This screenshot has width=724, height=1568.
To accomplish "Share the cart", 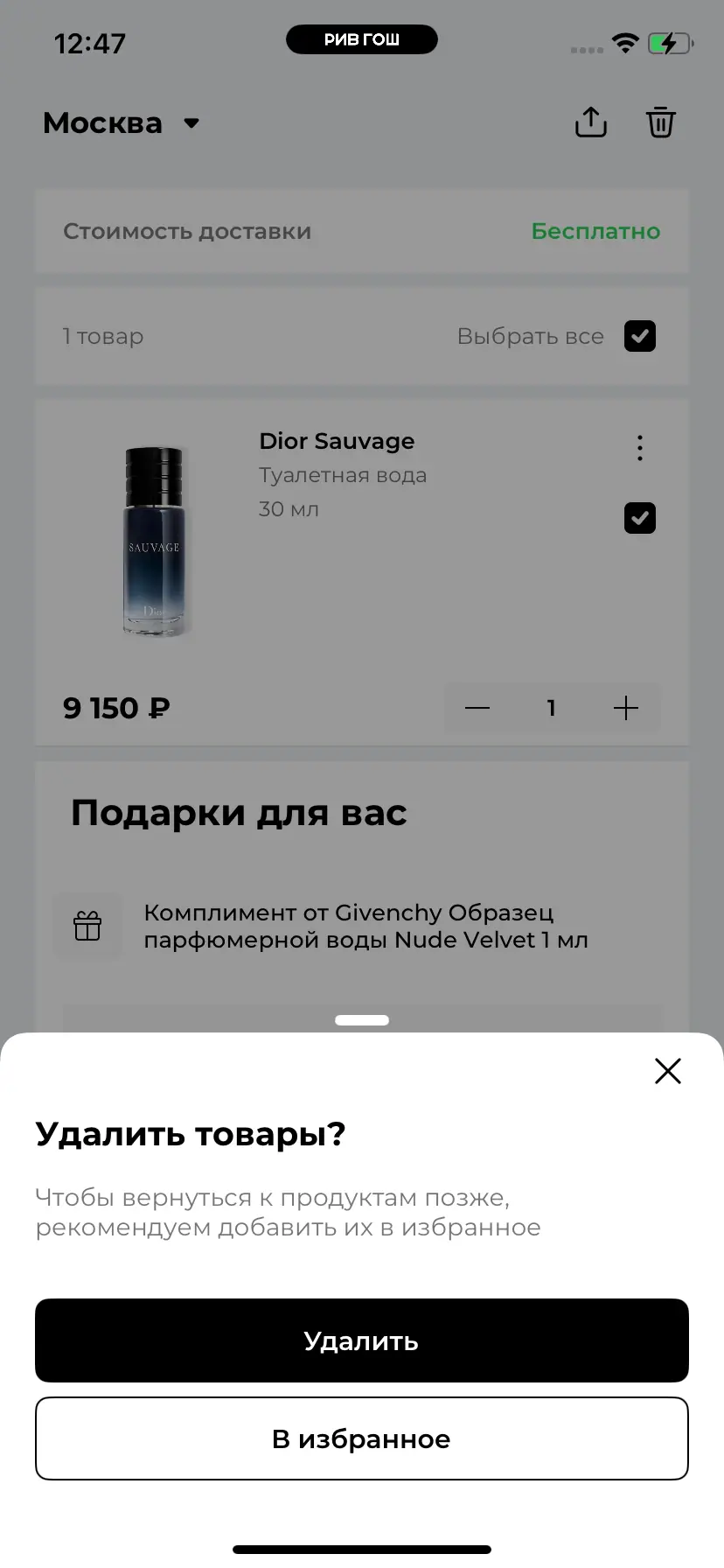I will tap(591, 122).
